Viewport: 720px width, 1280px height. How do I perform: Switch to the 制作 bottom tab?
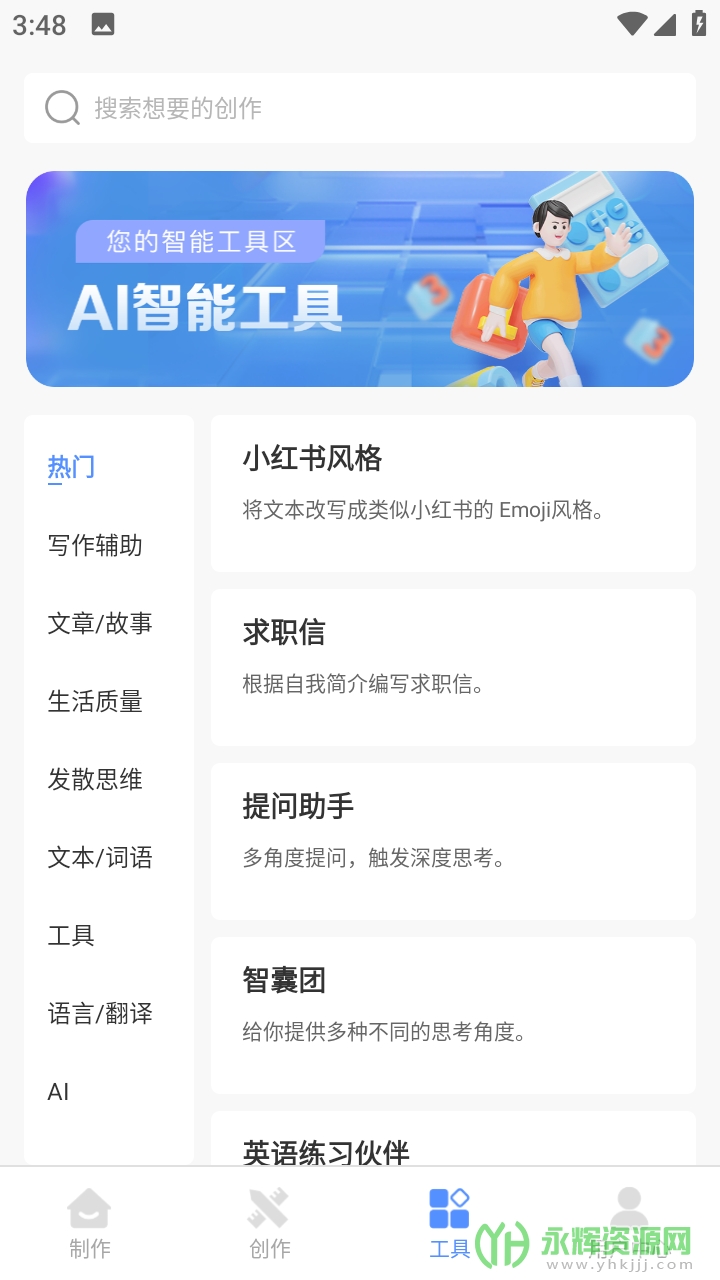point(90,1223)
